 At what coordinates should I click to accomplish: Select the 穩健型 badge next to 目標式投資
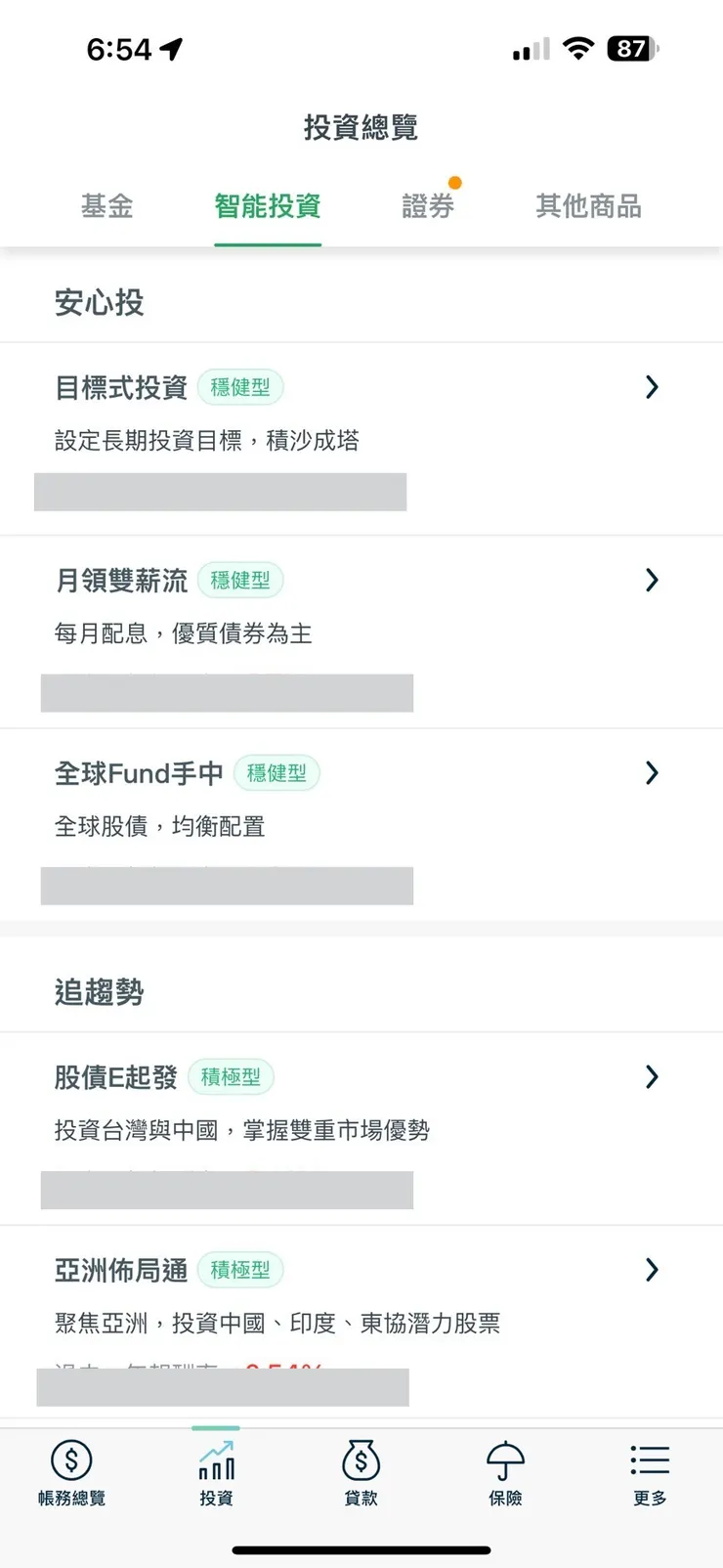pyautogui.click(x=242, y=387)
